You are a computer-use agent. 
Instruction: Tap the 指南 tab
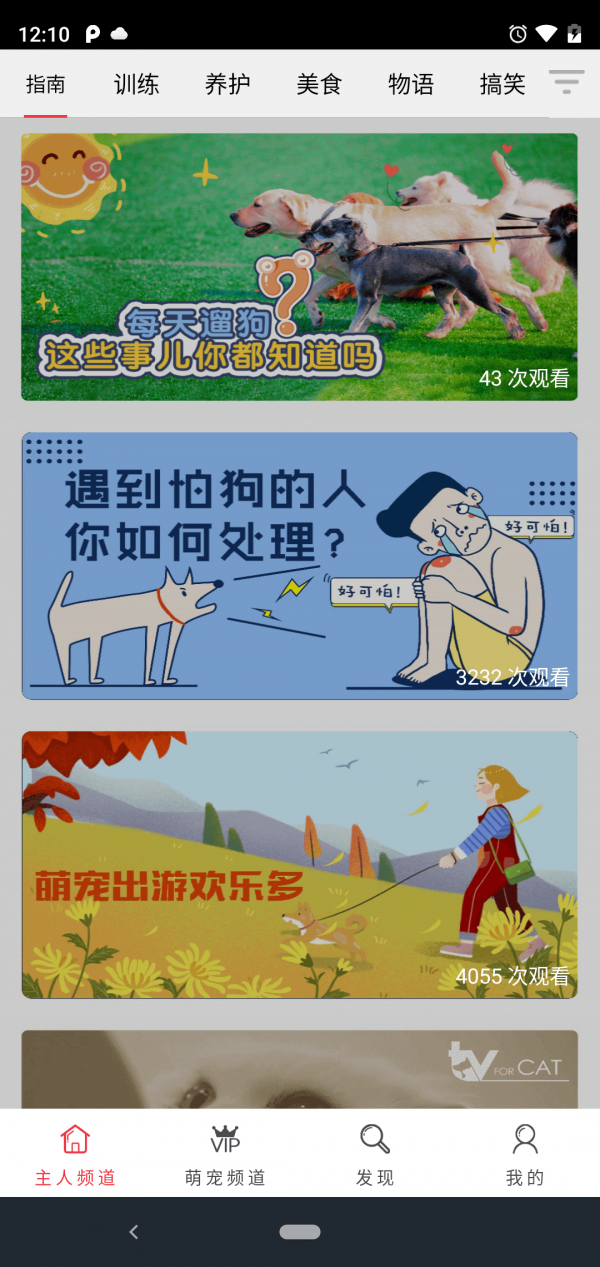click(x=46, y=84)
